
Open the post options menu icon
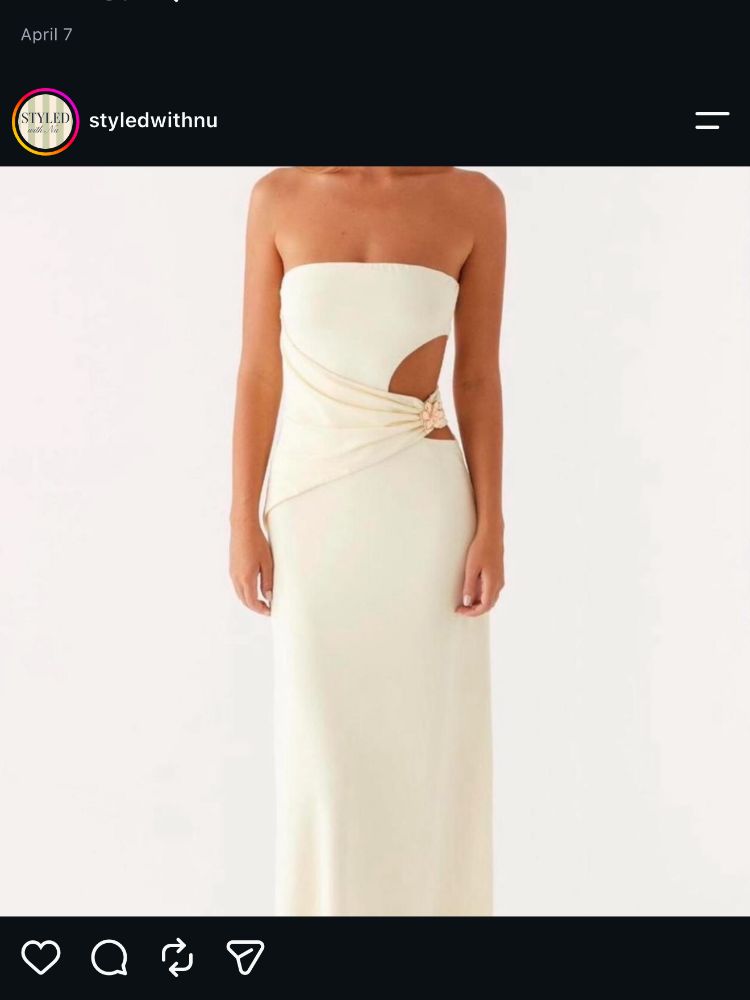point(712,121)
